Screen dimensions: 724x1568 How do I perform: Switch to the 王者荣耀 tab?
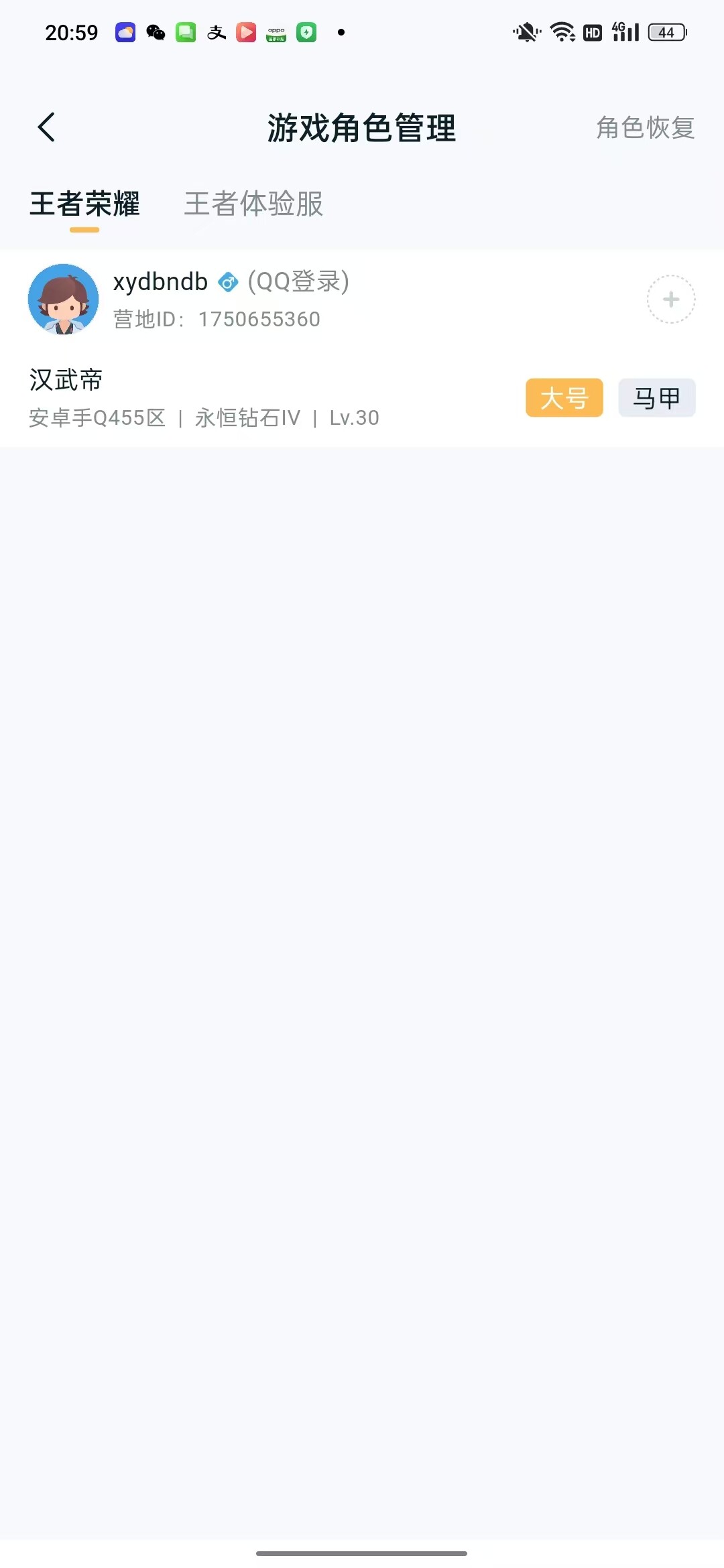(84, 204)
